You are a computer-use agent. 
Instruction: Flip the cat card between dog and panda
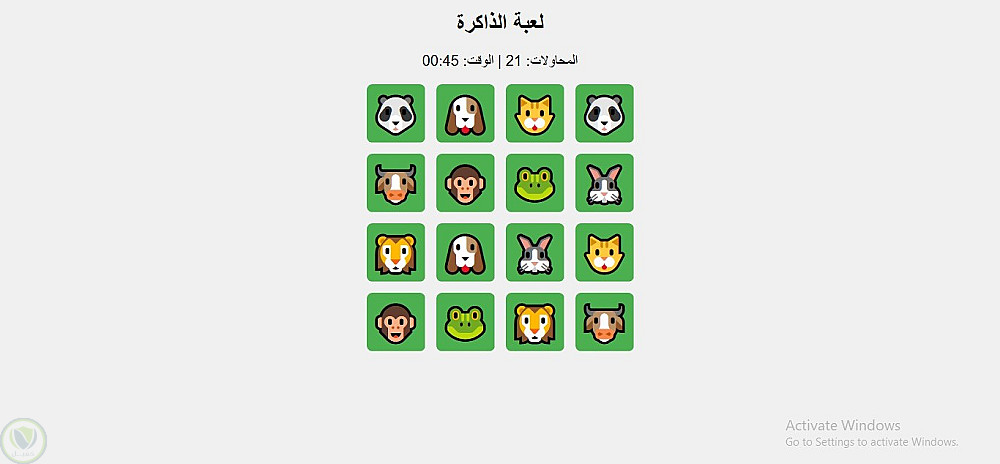pyautogui.click(x=535, y=113)
